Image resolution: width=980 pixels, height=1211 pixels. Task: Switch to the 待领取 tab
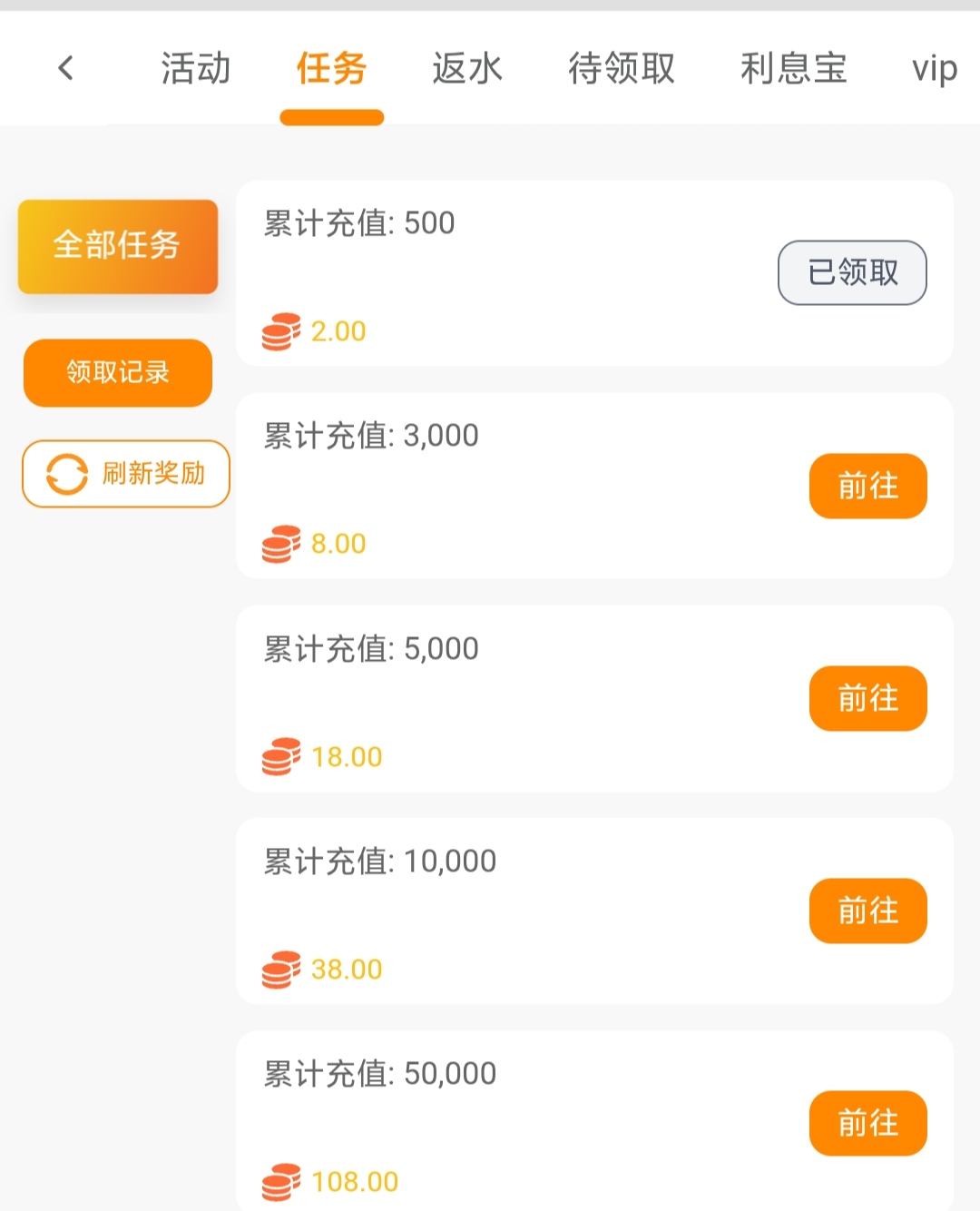[622, 68]
